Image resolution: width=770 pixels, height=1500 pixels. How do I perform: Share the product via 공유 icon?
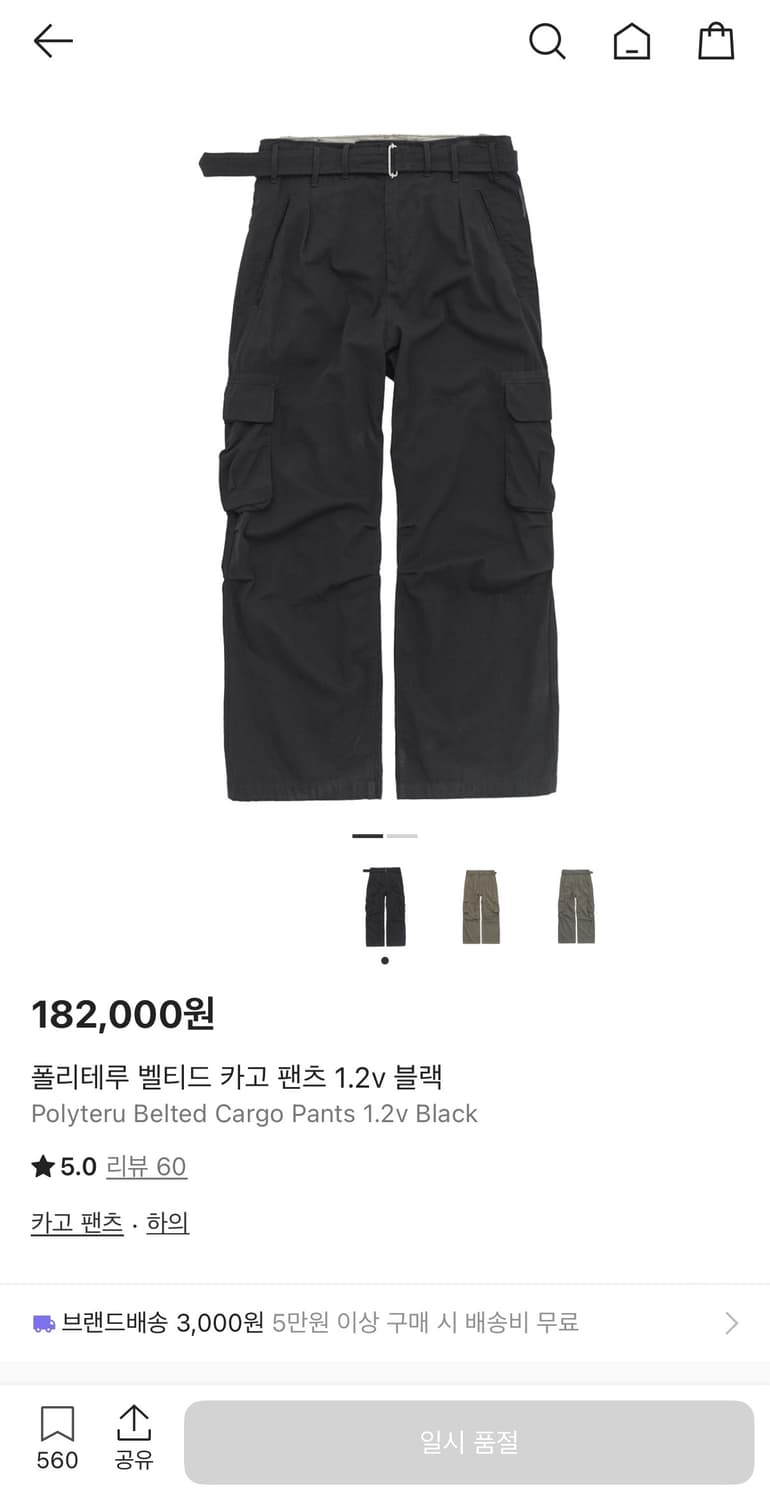[x=133, y=1425]
